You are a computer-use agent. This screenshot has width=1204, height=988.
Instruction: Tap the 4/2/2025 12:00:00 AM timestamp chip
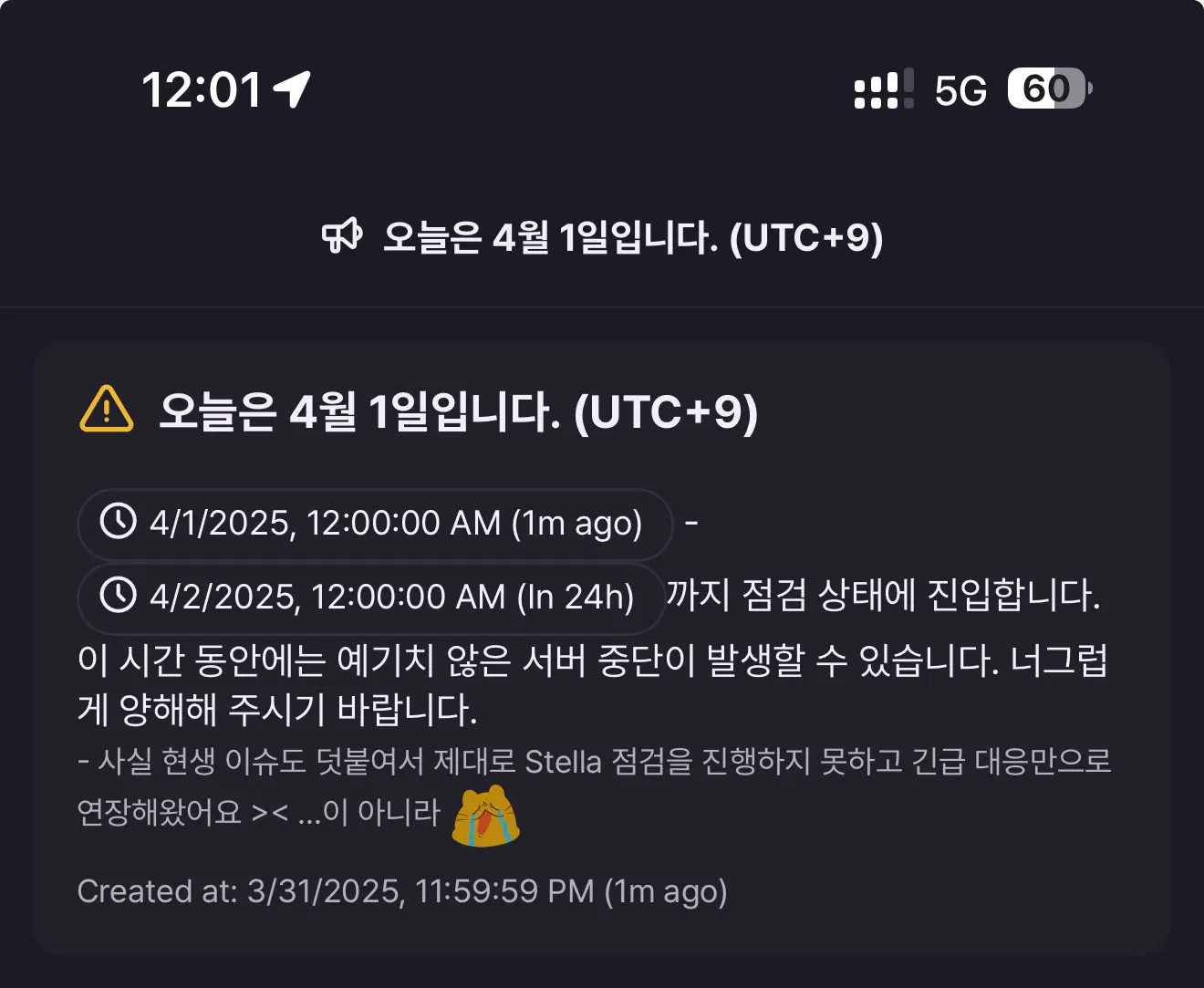point(370,598)
